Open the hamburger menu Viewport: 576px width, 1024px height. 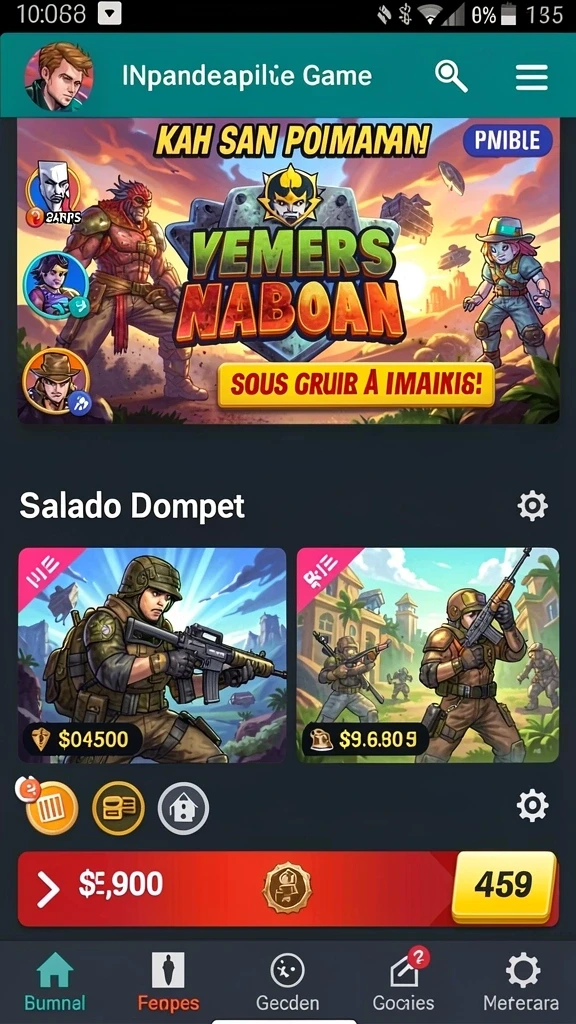point(532,76)
